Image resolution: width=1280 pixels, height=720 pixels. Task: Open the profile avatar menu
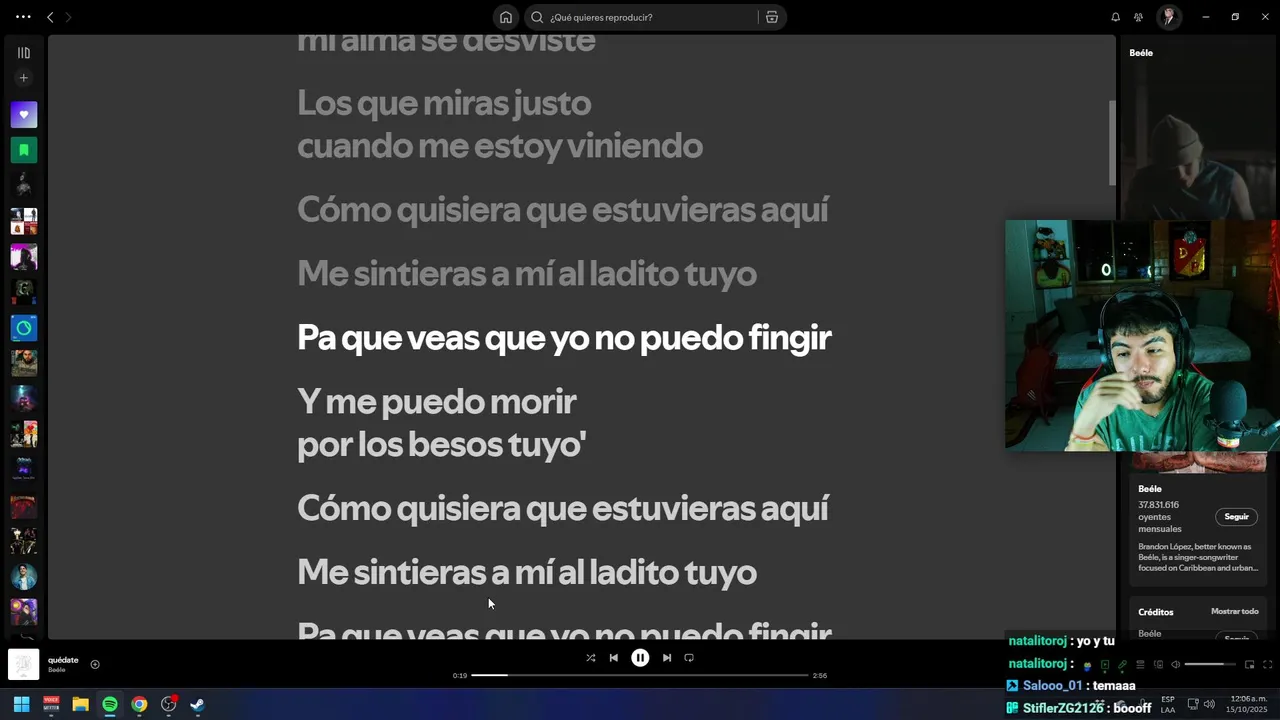[1168, 17]
